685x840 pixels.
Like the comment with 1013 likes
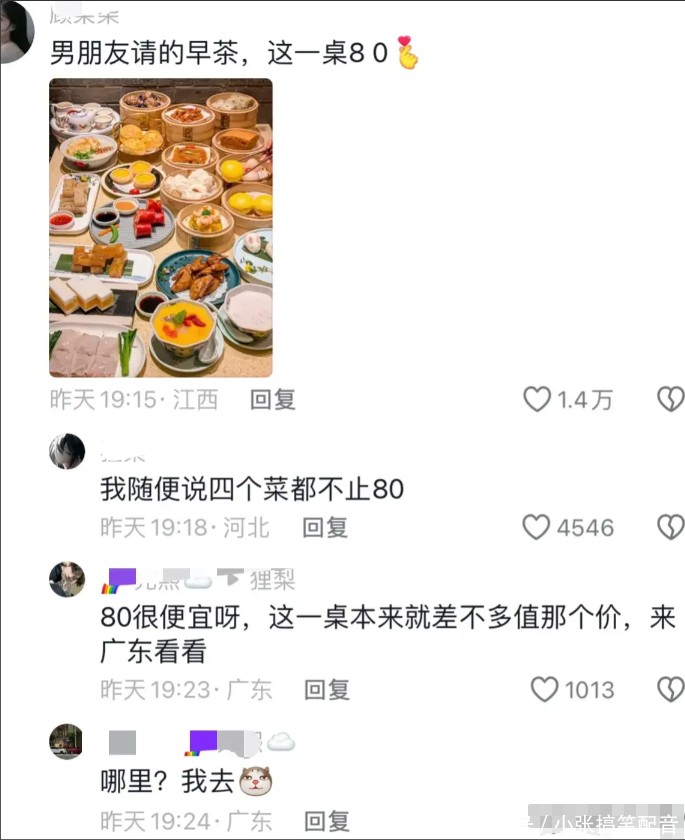[x=544, y=689]
